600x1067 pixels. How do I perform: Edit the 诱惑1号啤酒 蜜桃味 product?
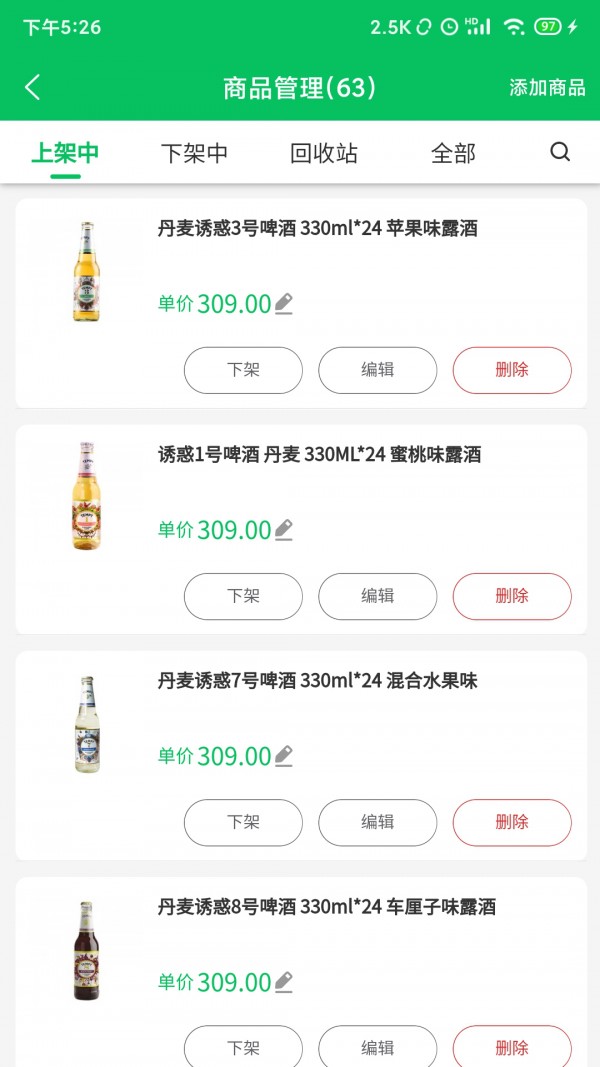(x=377, y=596)
